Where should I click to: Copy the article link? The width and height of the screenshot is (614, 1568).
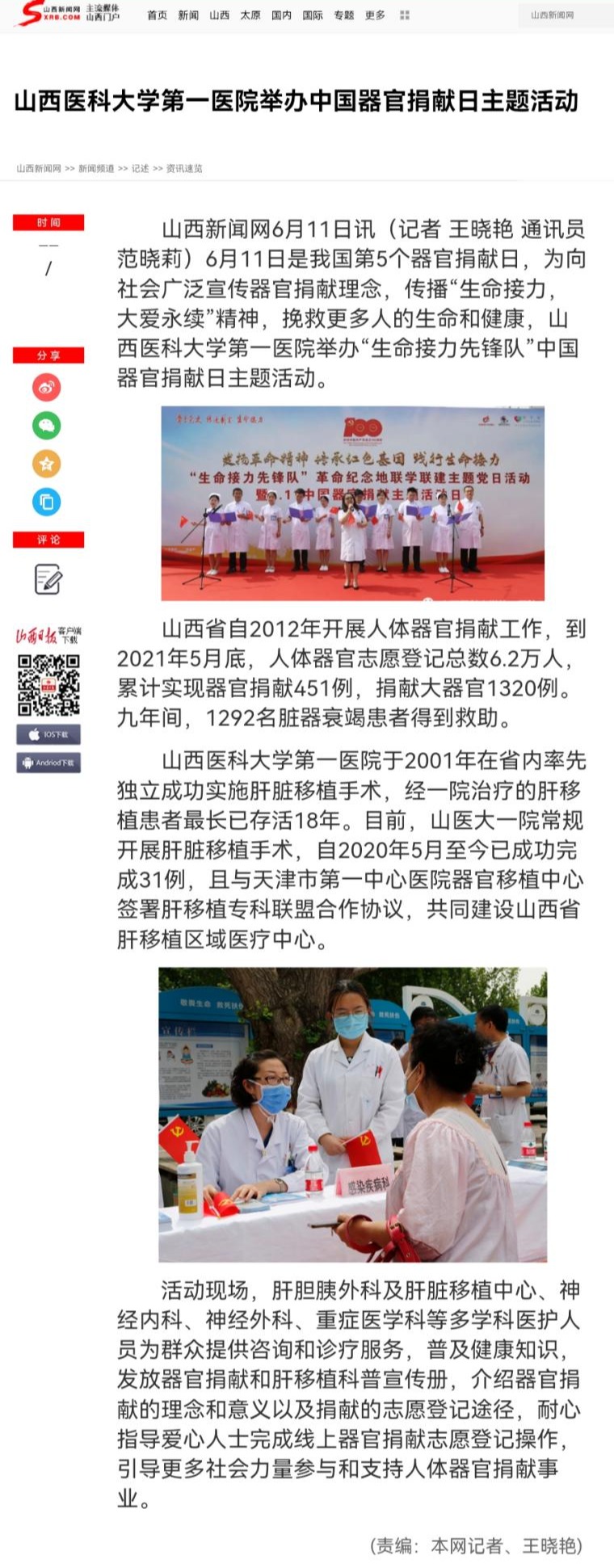point(47,502)
